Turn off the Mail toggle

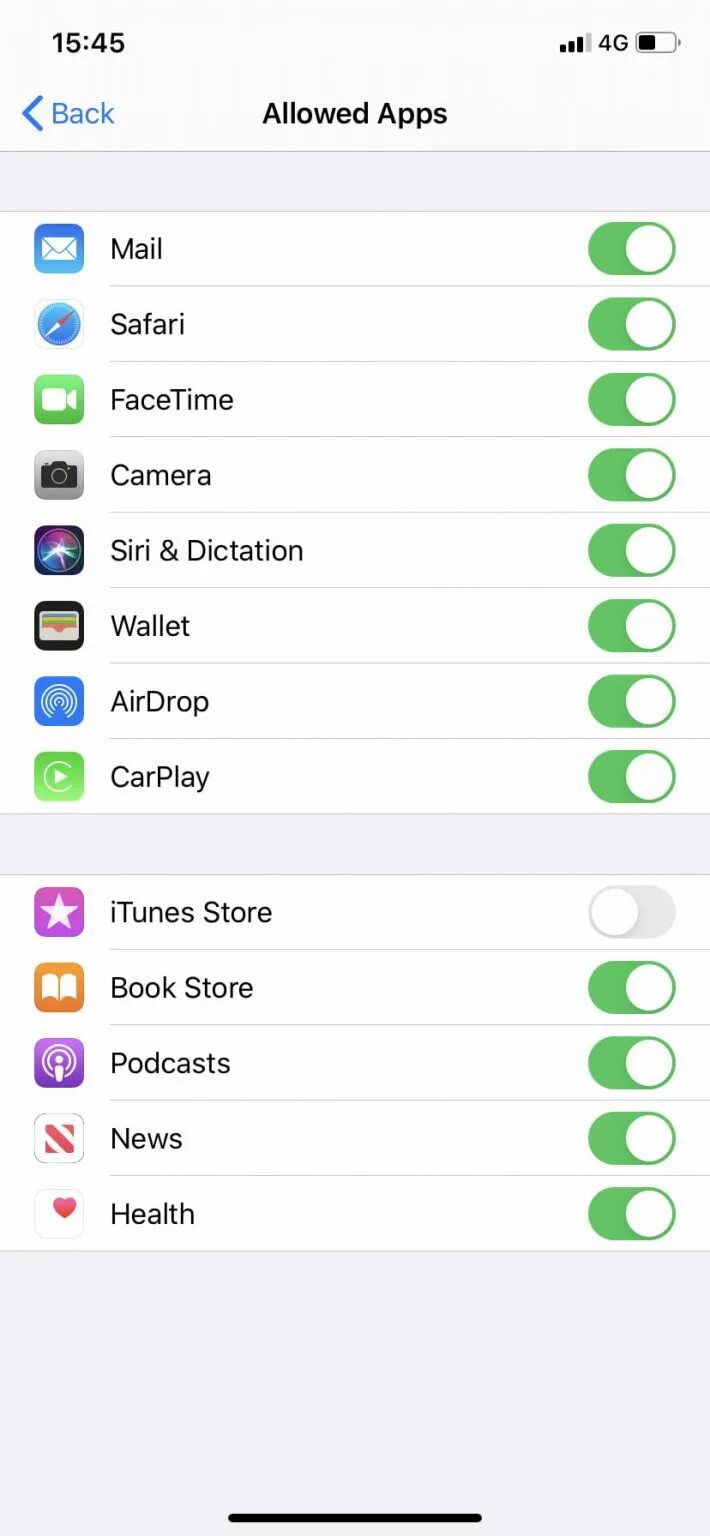(x=632, y=249)
